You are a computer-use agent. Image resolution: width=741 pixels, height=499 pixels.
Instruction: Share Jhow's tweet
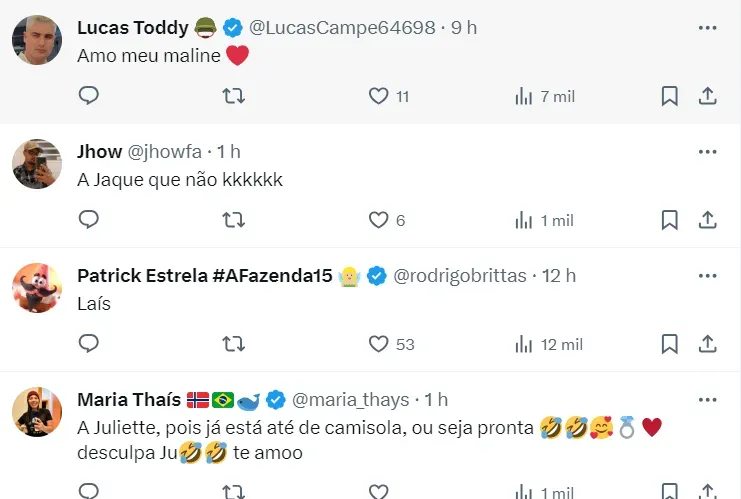point(707,220)
